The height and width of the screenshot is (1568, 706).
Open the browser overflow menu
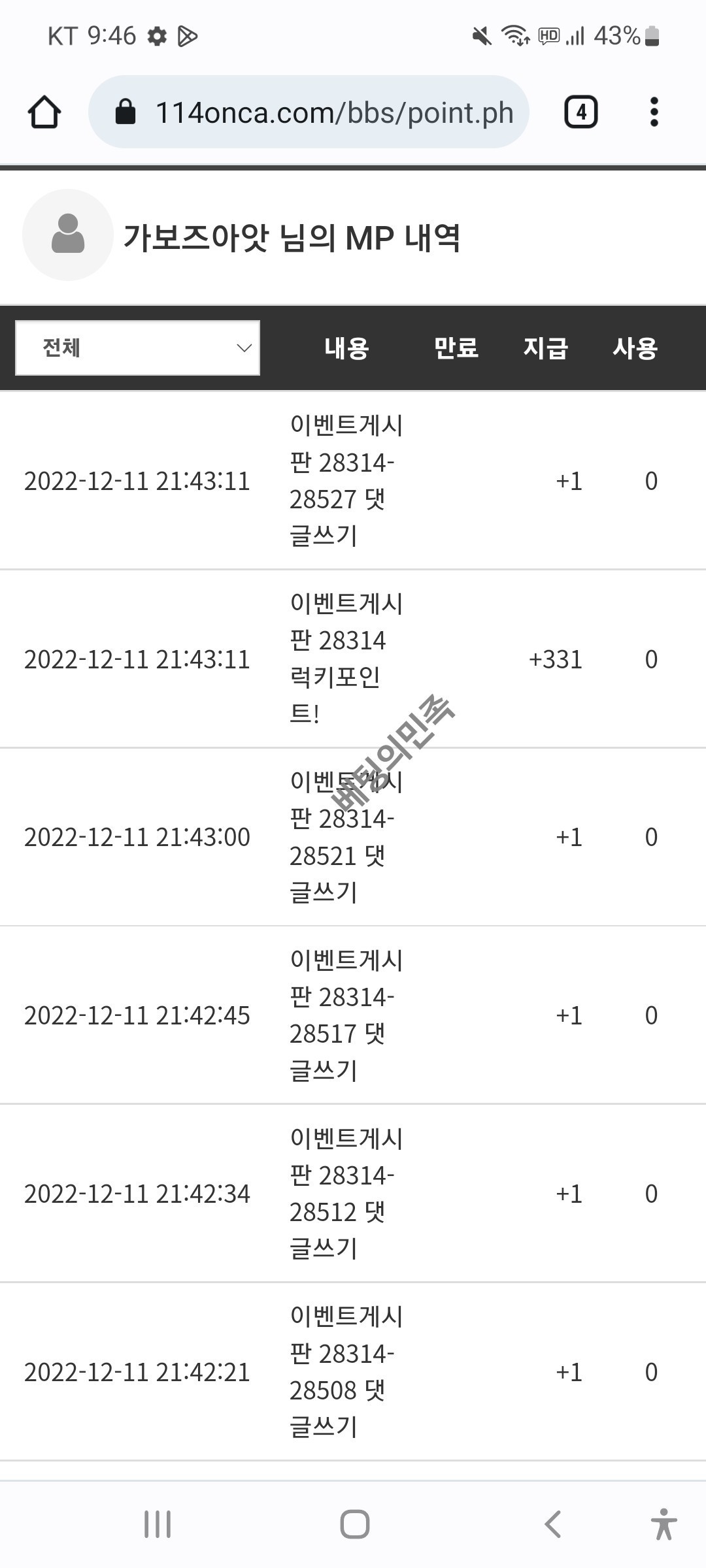point(653,112)
